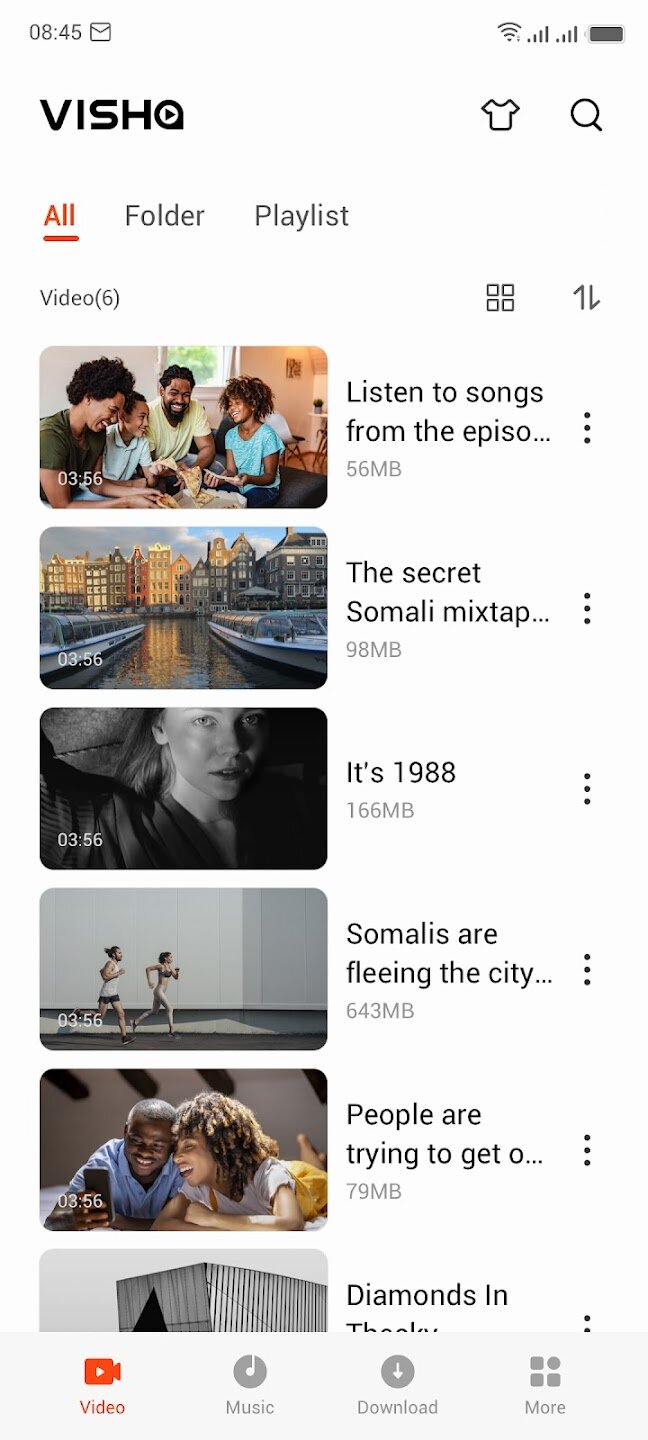Go to the Music tab

pyautogui.click(x=250, y=1385)
